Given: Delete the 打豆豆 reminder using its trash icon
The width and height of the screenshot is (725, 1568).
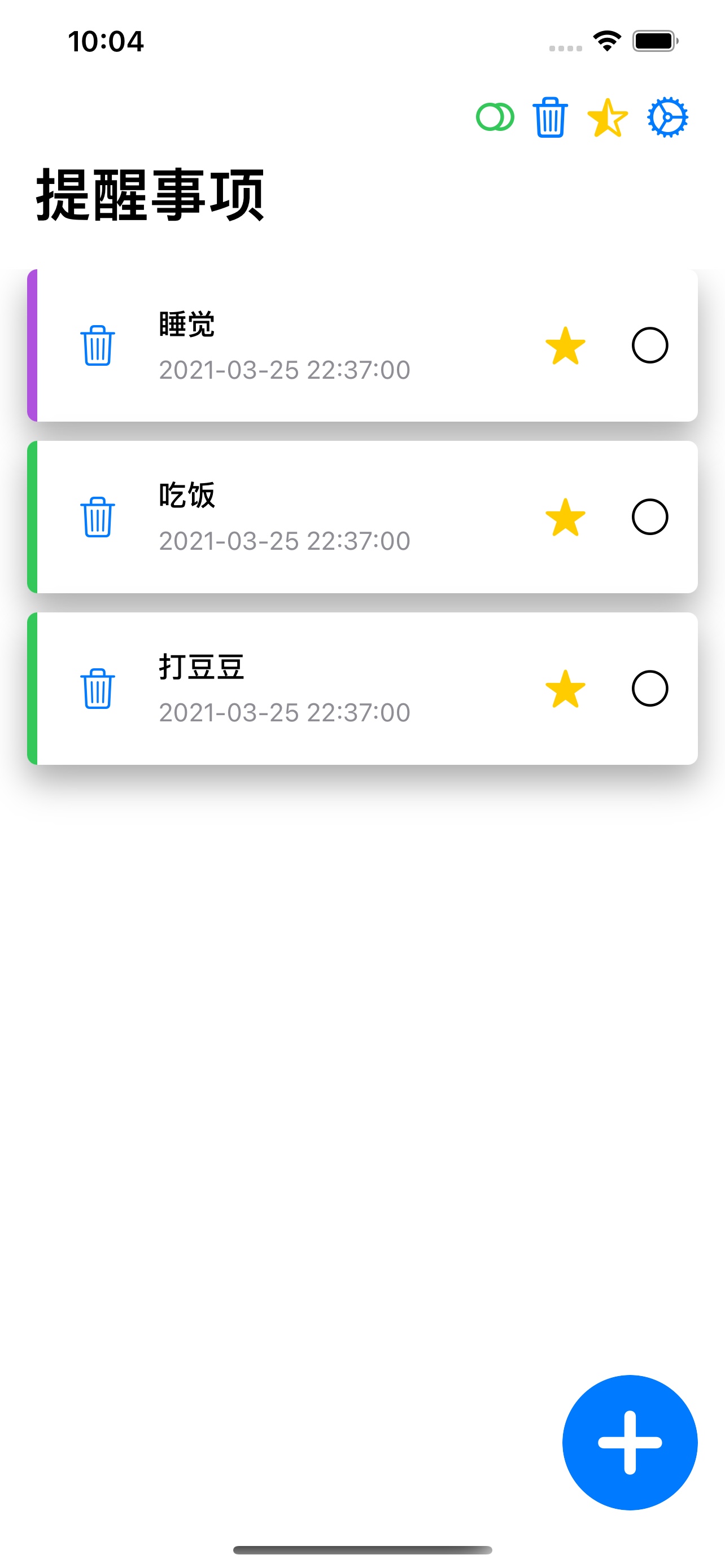Looking at the screenshot, I should [97, 688].
